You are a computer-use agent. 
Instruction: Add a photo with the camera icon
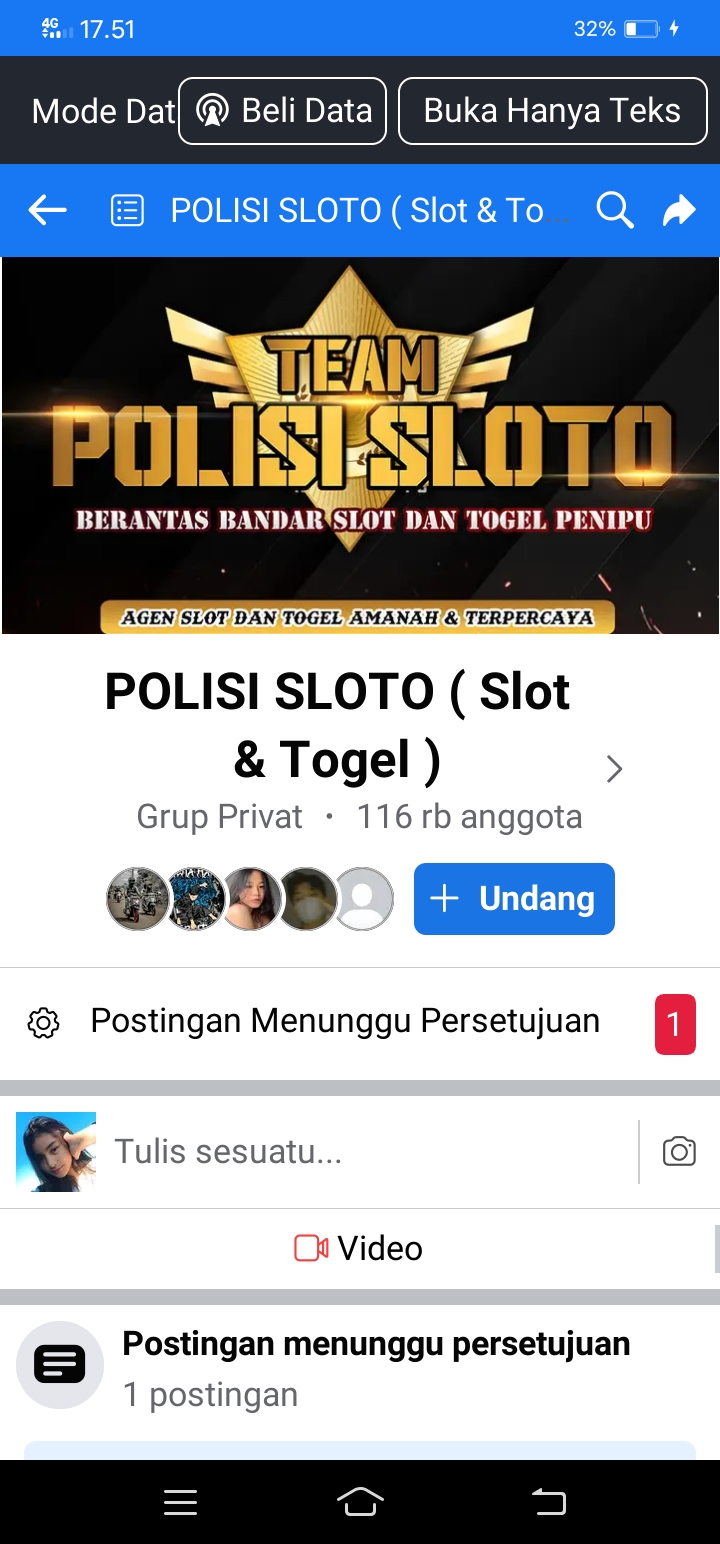[x=679, y=1152]
